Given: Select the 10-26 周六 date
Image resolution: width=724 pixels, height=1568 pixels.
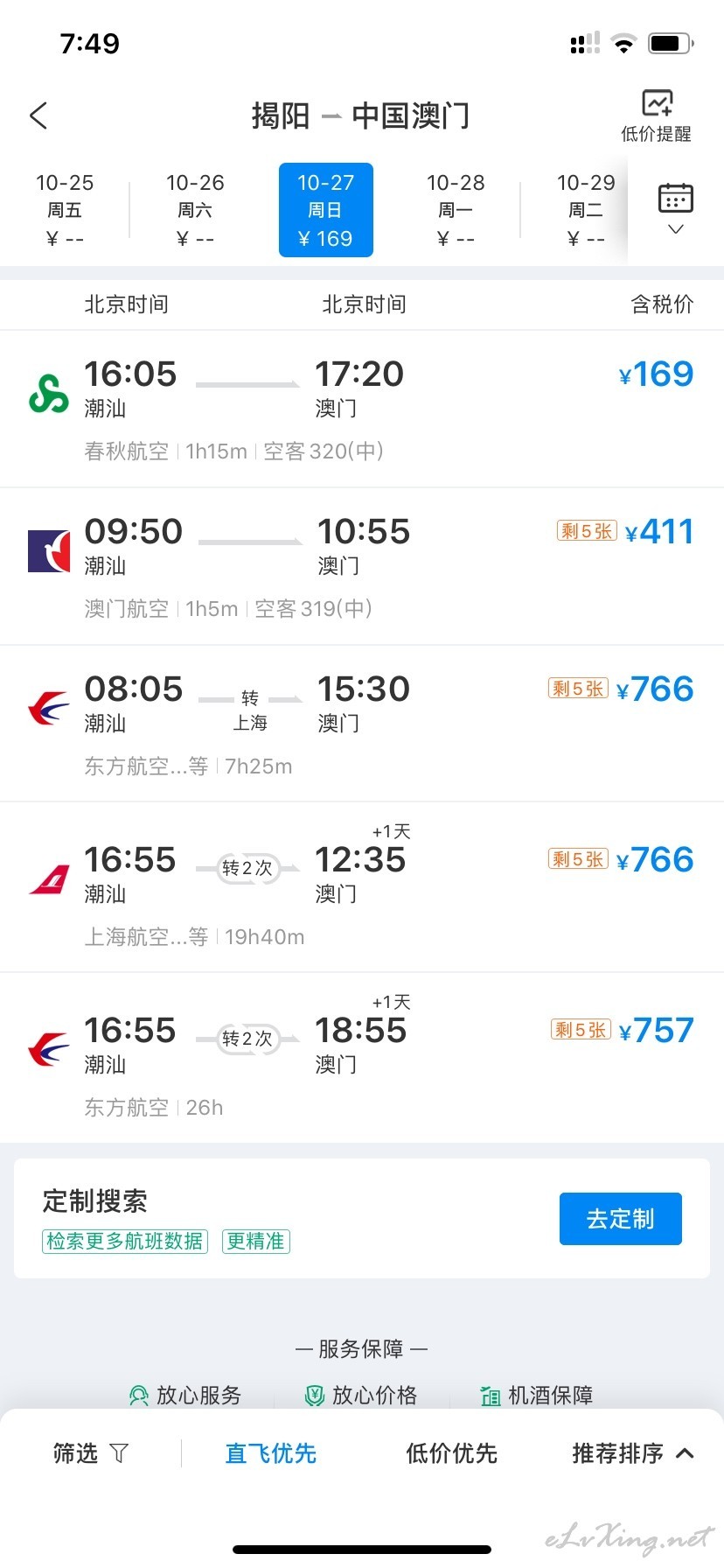Looking at the screenshot, I should 195,210.
